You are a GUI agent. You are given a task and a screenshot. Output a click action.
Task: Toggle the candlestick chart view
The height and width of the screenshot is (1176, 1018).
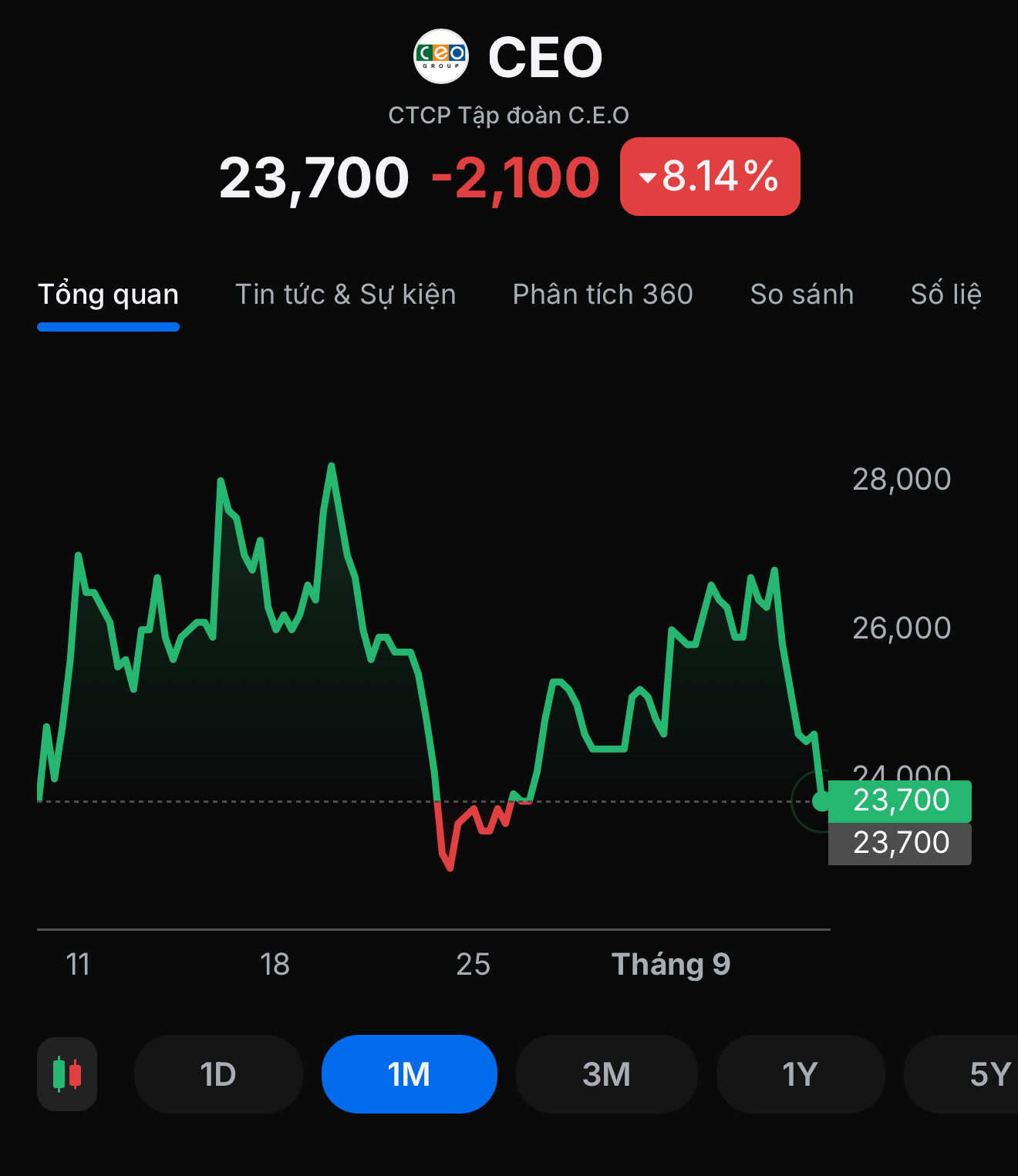coord(67,1074)
